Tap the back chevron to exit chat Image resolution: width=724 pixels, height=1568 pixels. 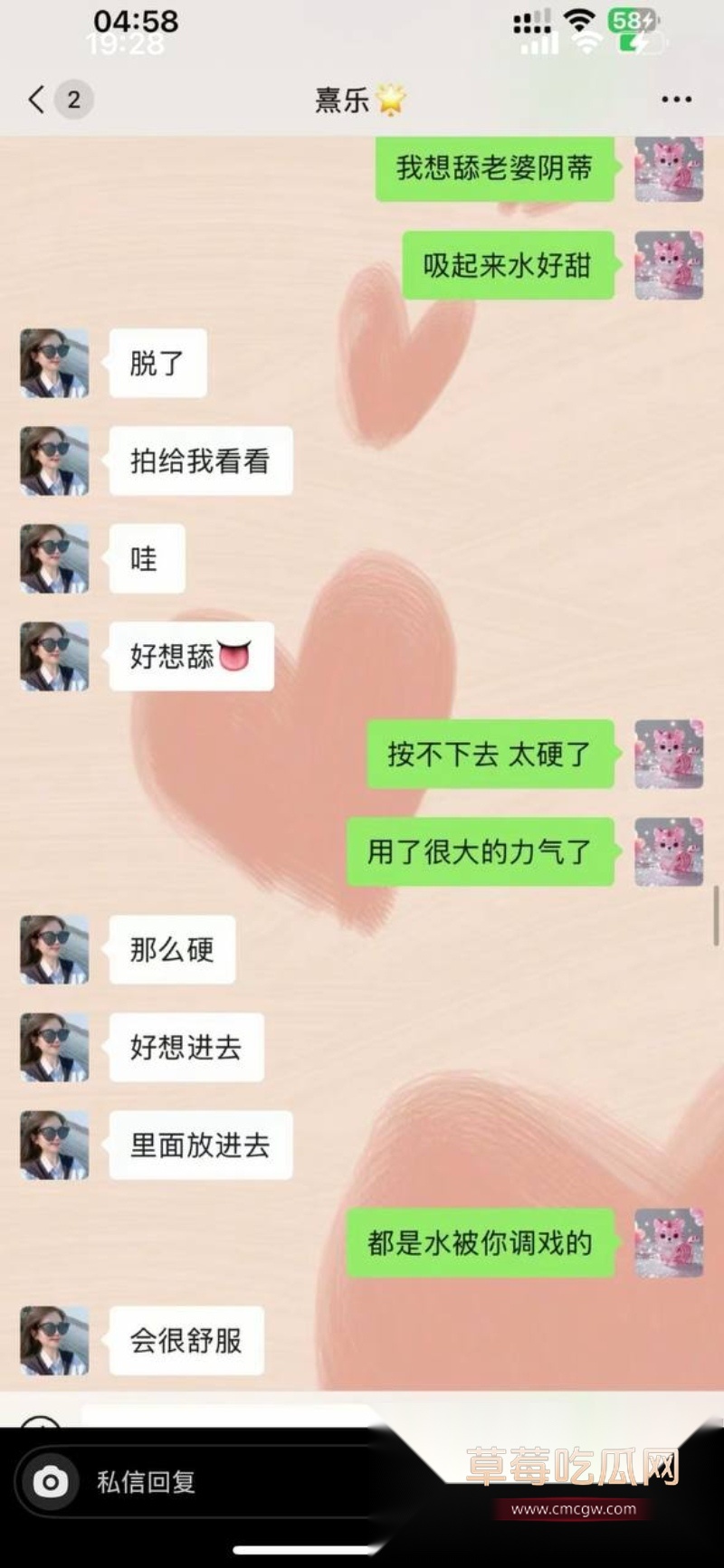coord(34,100)
